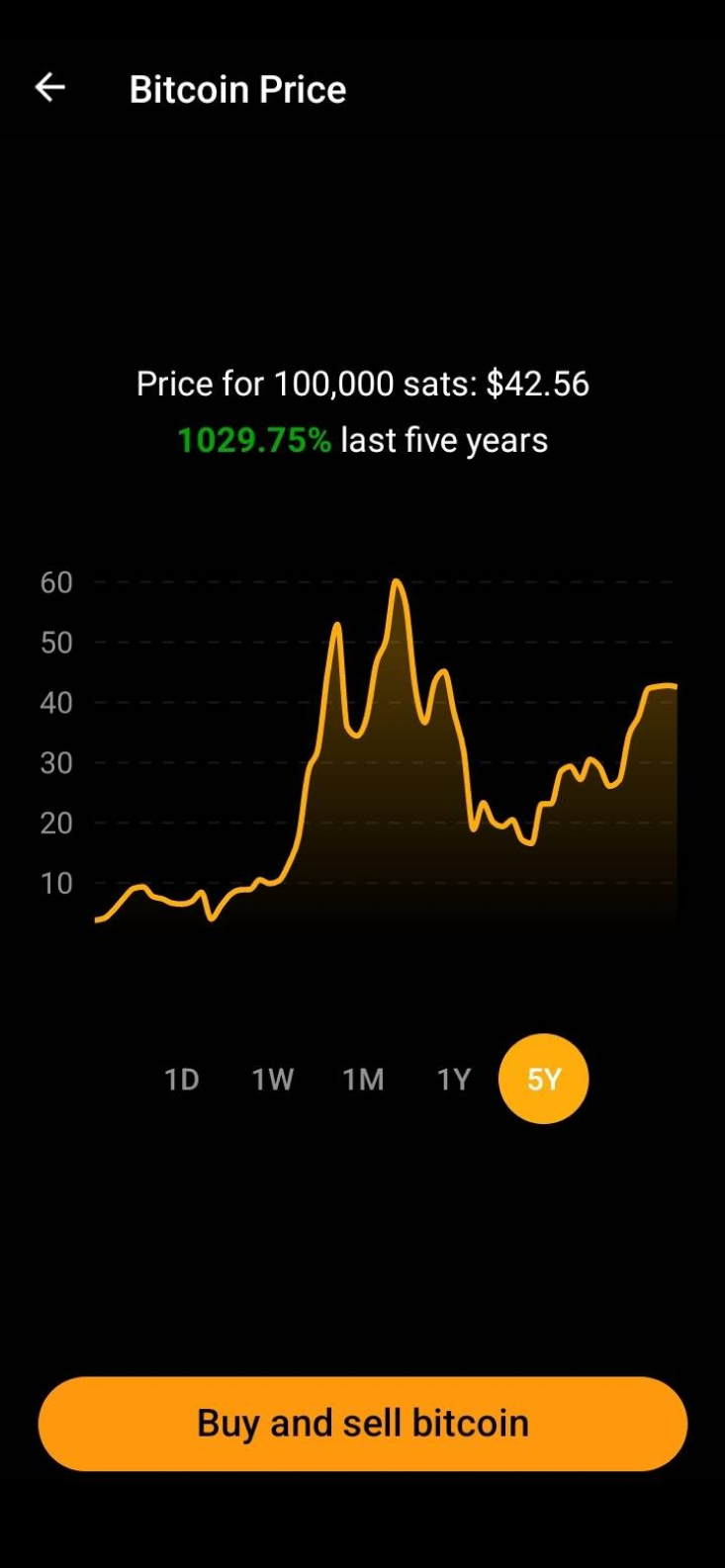Switch to the 1Y range

pos(454,1079)
